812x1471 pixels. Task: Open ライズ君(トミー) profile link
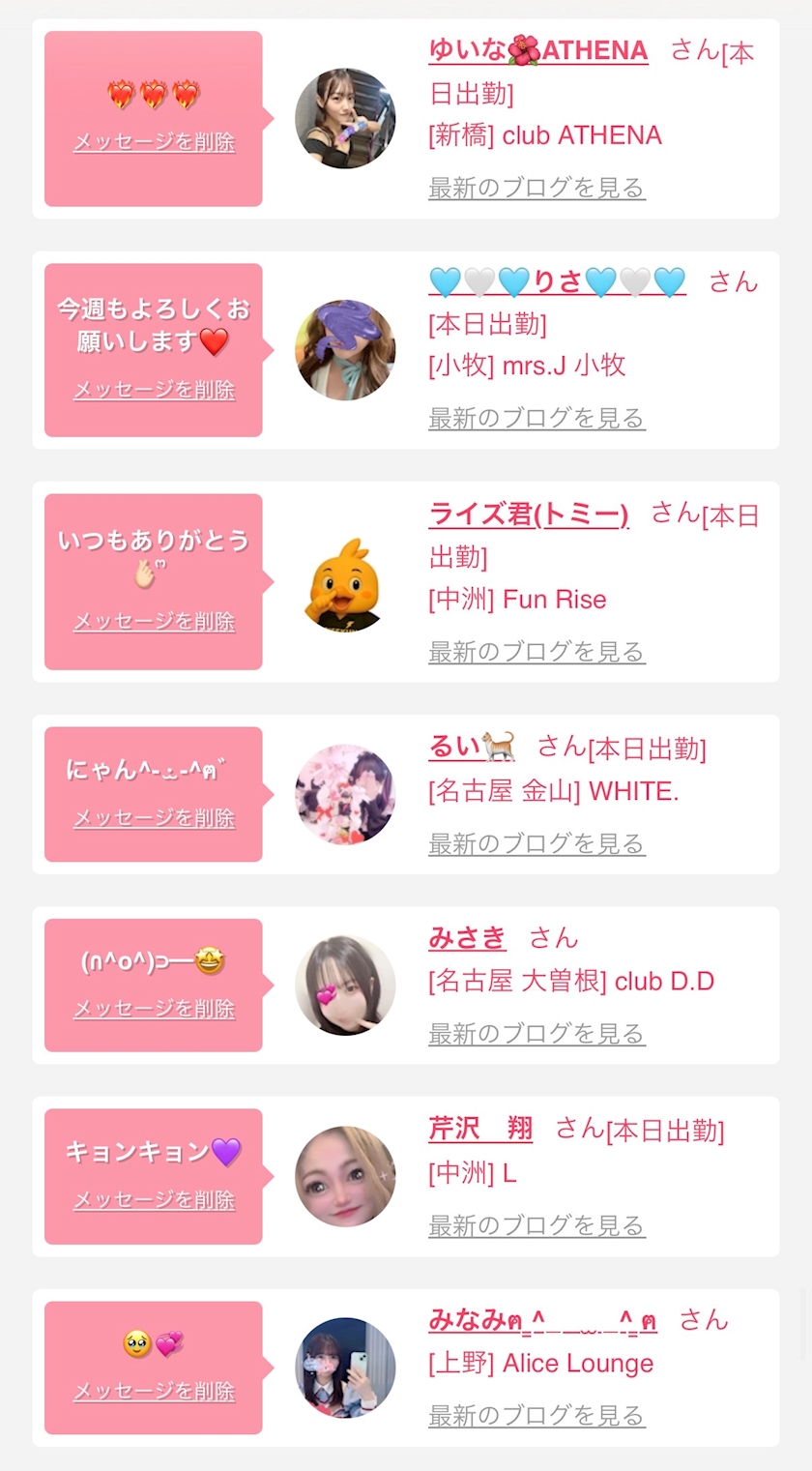529,515
